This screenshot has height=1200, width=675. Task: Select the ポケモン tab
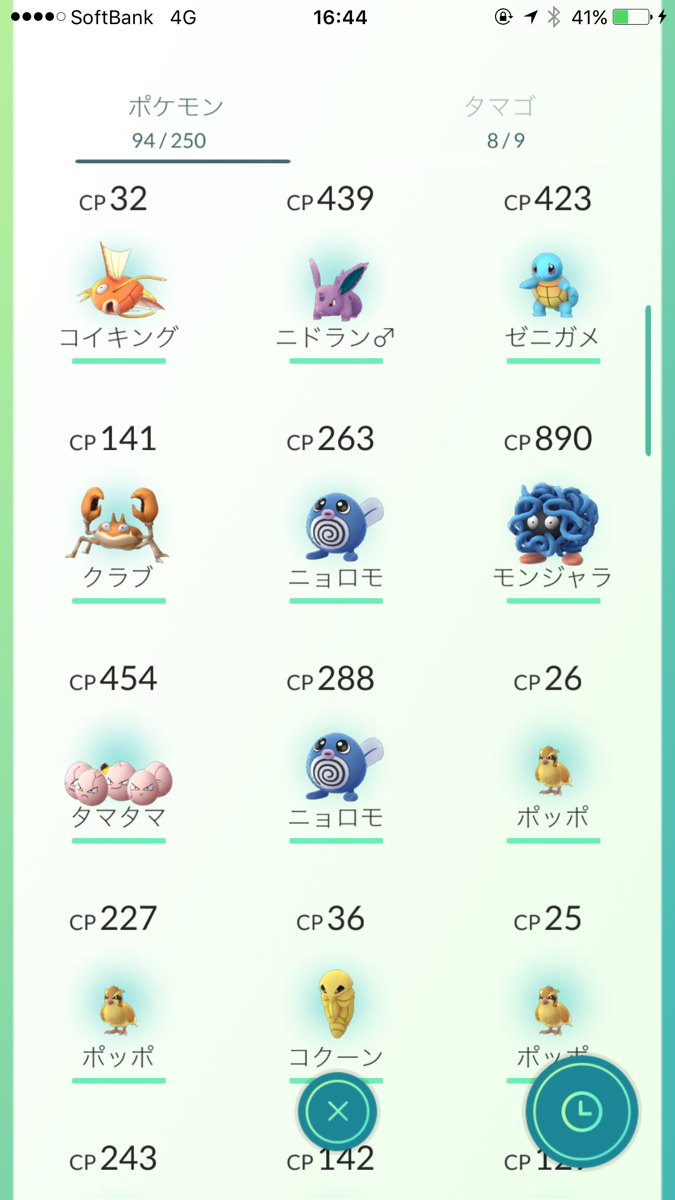tap(176, 122)
